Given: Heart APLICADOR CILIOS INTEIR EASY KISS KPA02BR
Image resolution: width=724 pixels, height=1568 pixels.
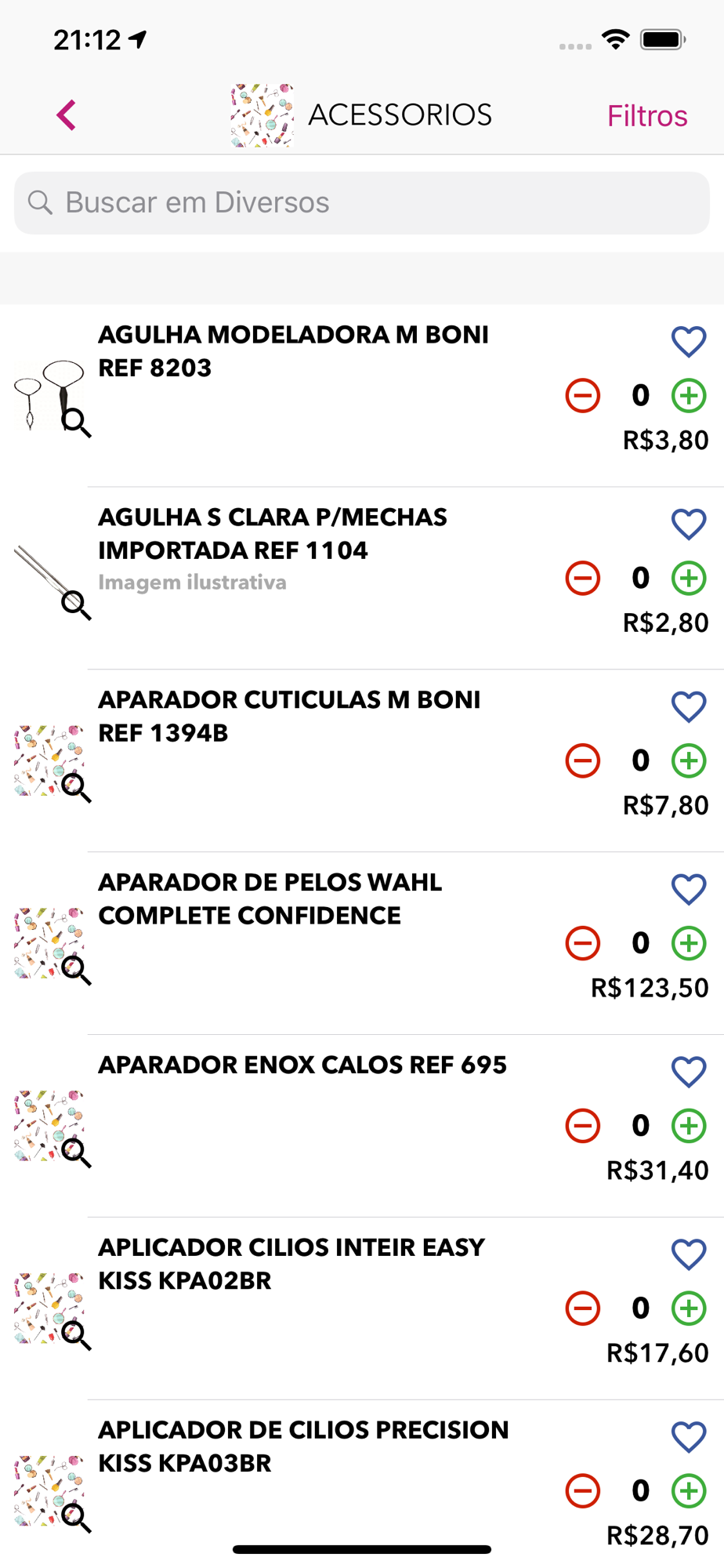Looking at the screenshot, I should point(689,1255).
